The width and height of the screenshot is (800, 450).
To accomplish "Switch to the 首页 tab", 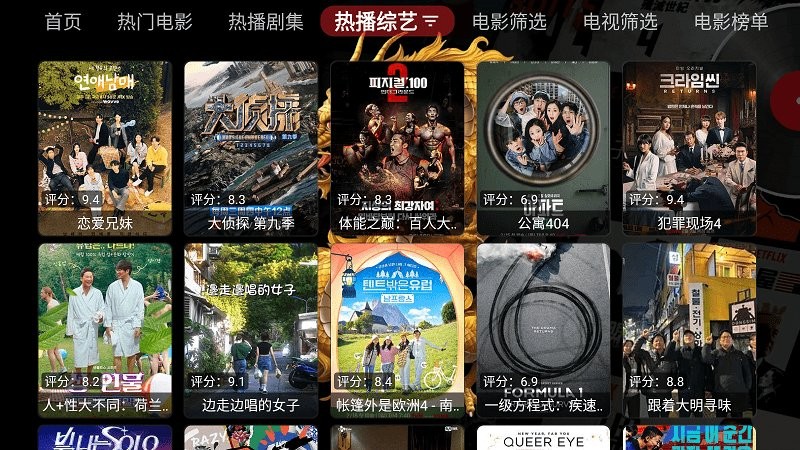I will pos(63,22).
